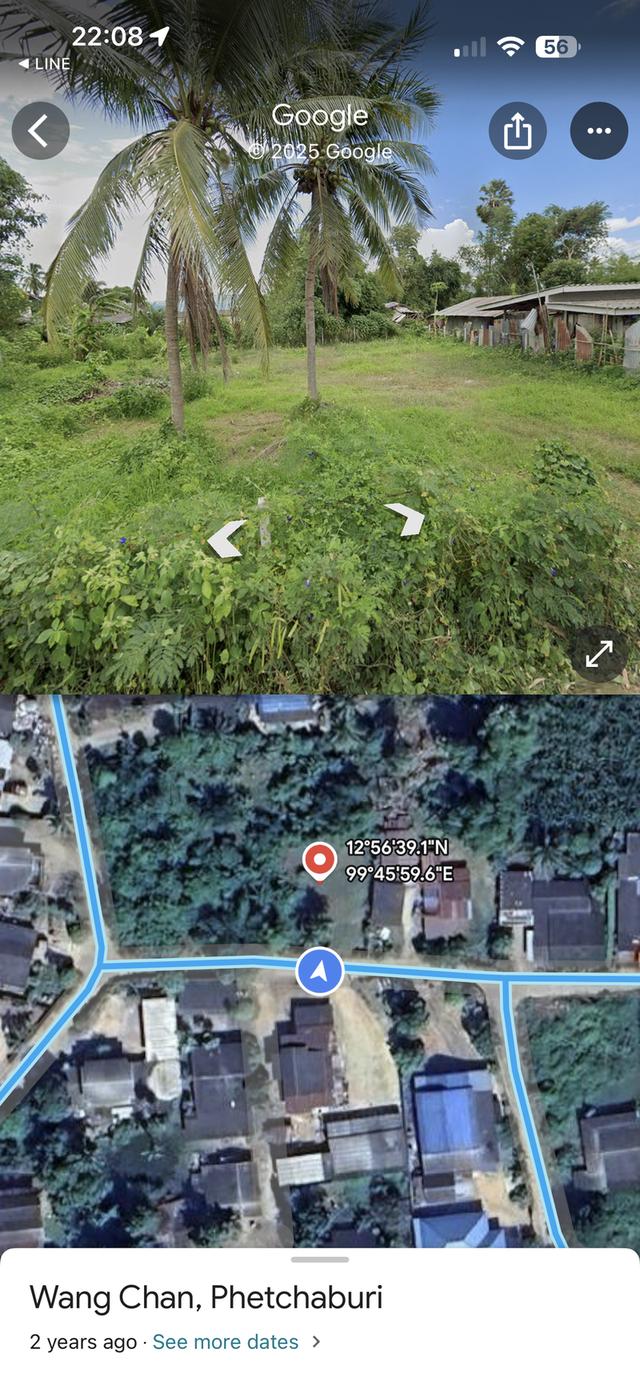Screen dimensions: 640x1389
Task: Return to LINE app via status bar
Action: pos(44,63)
